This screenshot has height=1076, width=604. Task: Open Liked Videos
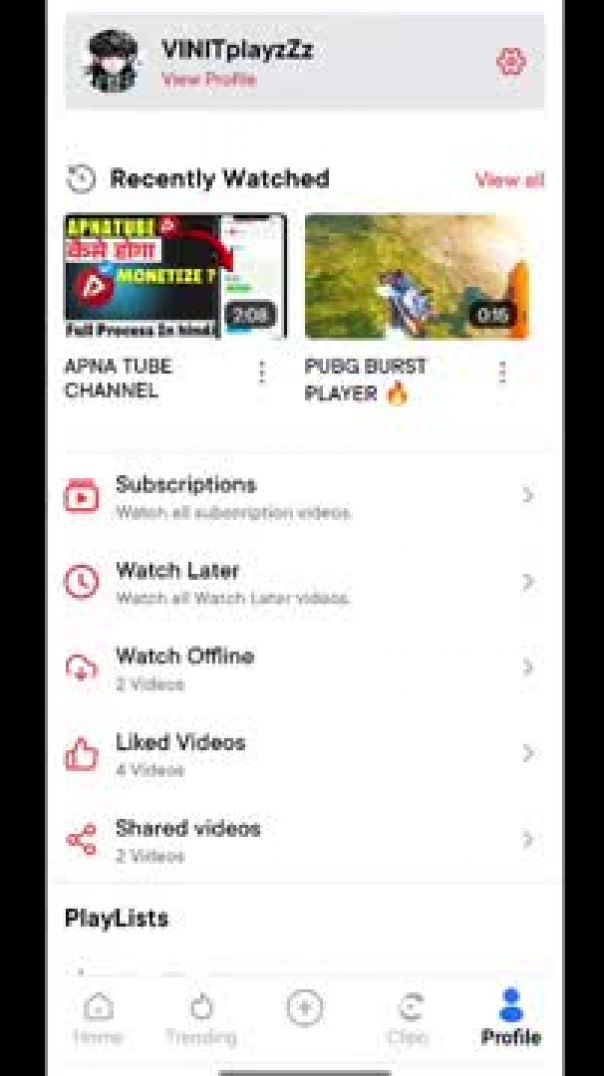click(x=300, y=755)
